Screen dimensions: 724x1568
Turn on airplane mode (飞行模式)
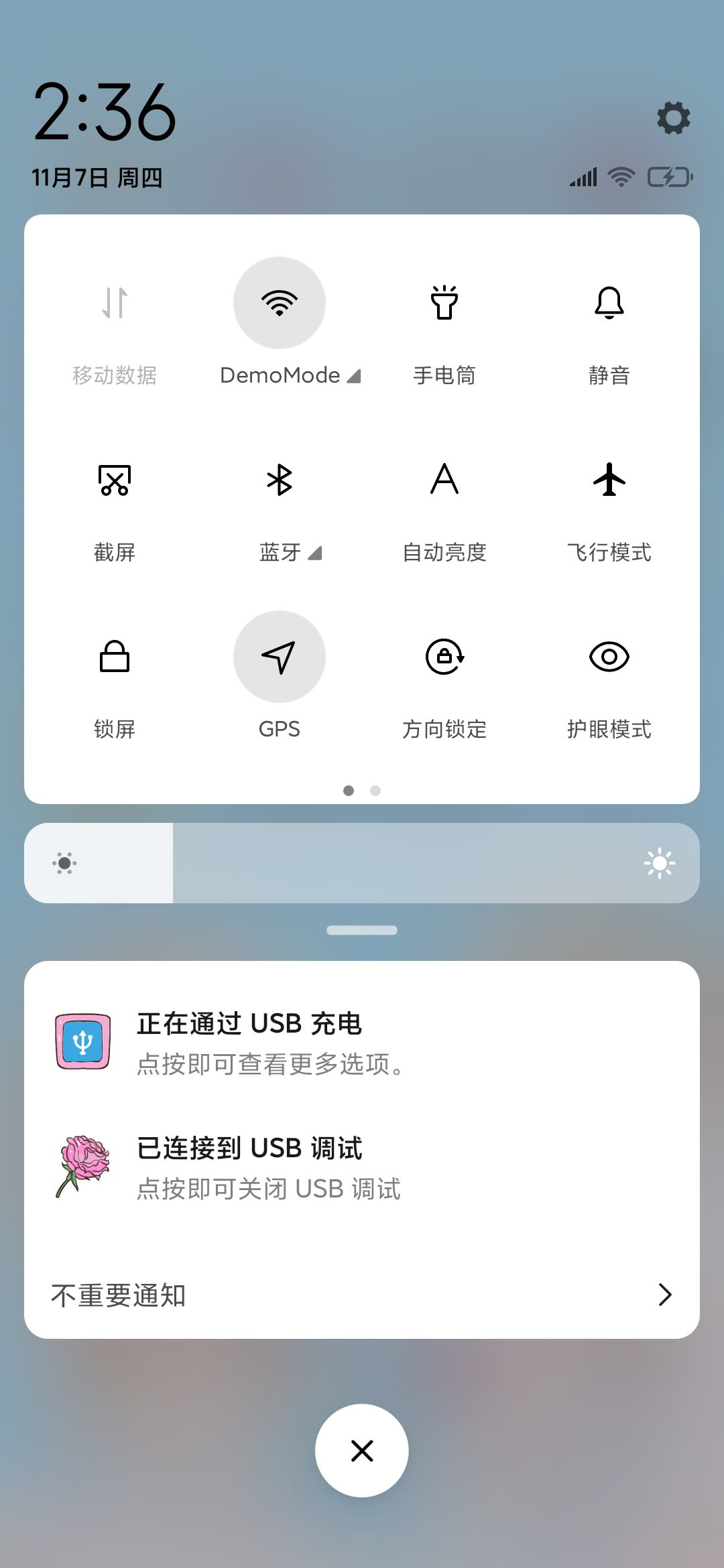click(x=609, y=480)
